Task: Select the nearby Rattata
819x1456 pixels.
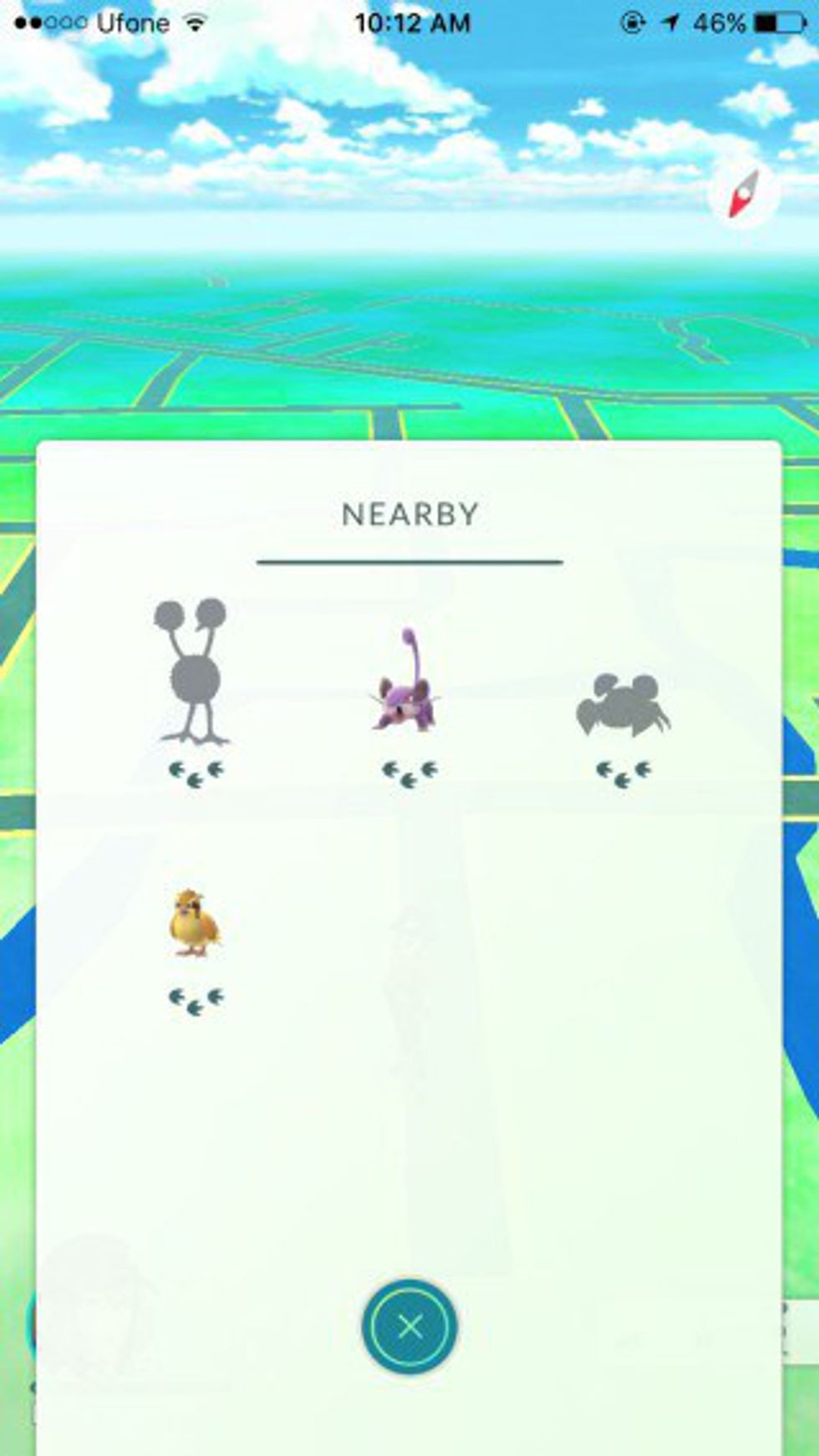Action: 407,683
